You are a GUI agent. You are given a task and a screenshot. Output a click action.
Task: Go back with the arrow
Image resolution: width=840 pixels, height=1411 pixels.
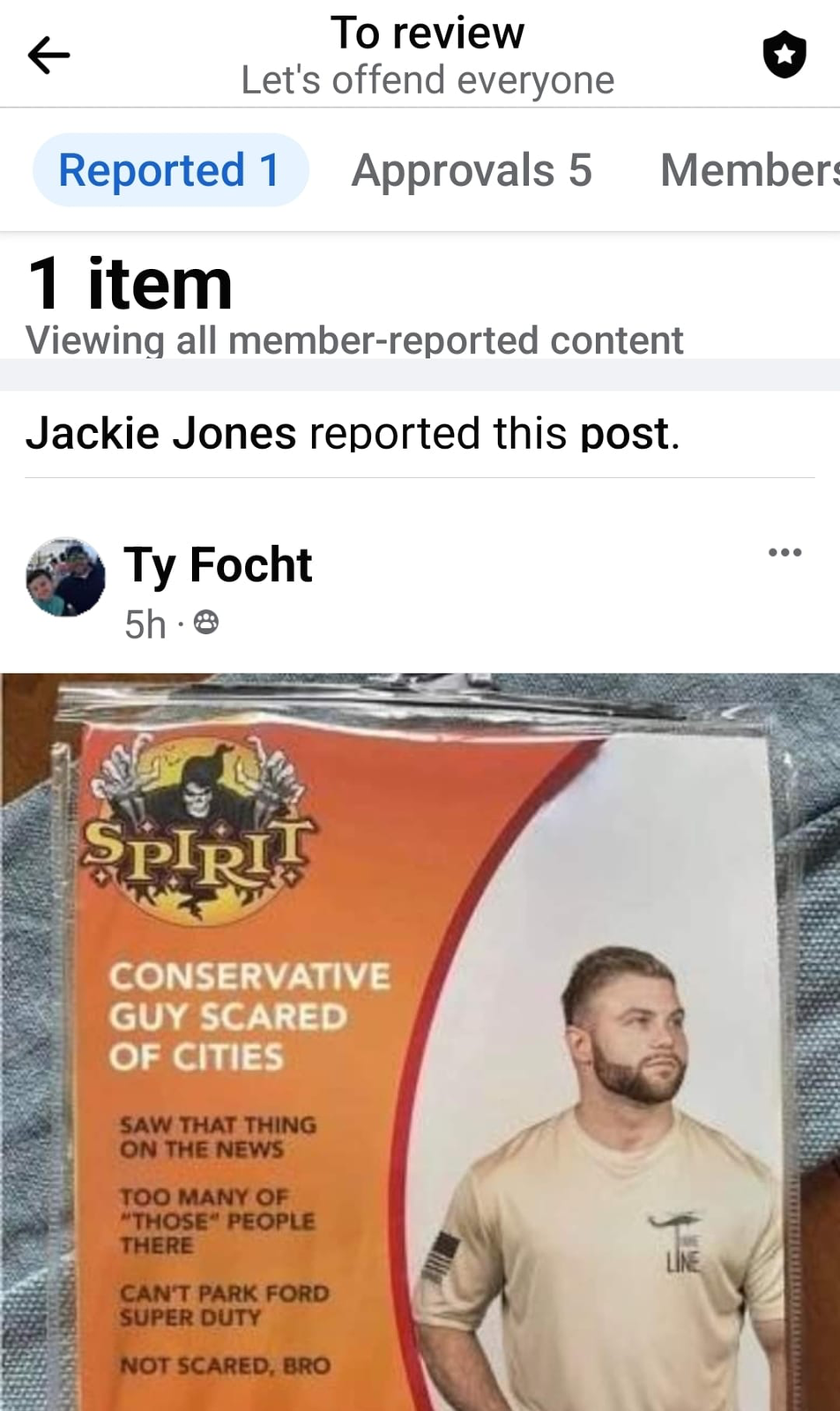coord(48,56)
